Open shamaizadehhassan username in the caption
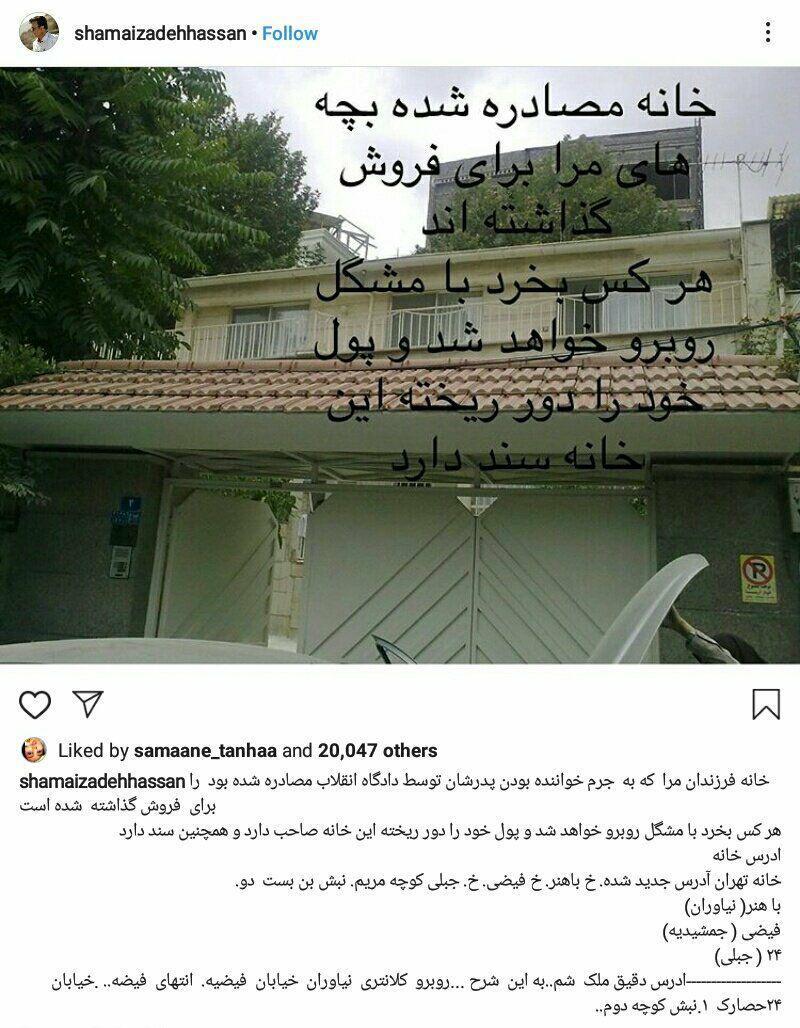Image resolution: width=800 pixels, height=1028 pixels. point(102,781)
